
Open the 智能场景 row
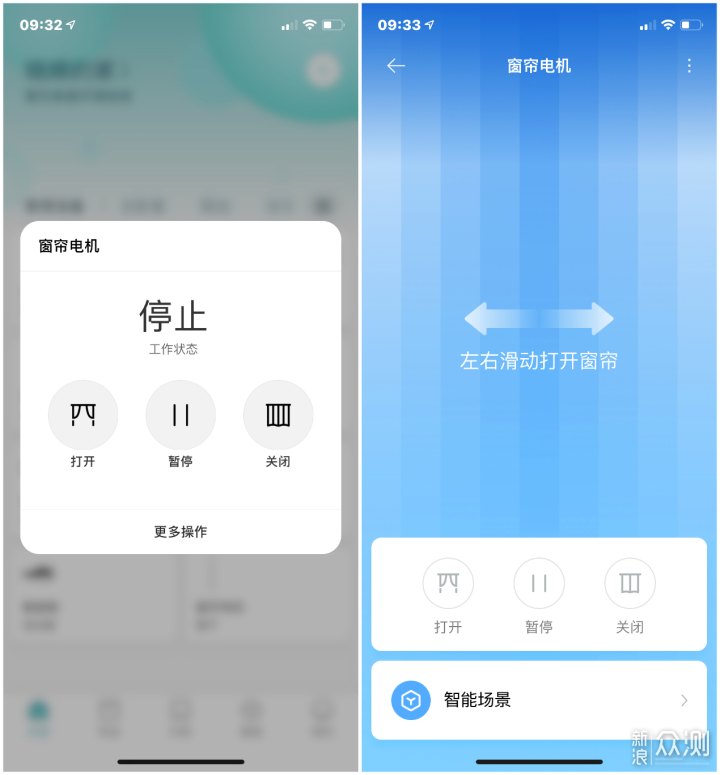coord(539,700)
